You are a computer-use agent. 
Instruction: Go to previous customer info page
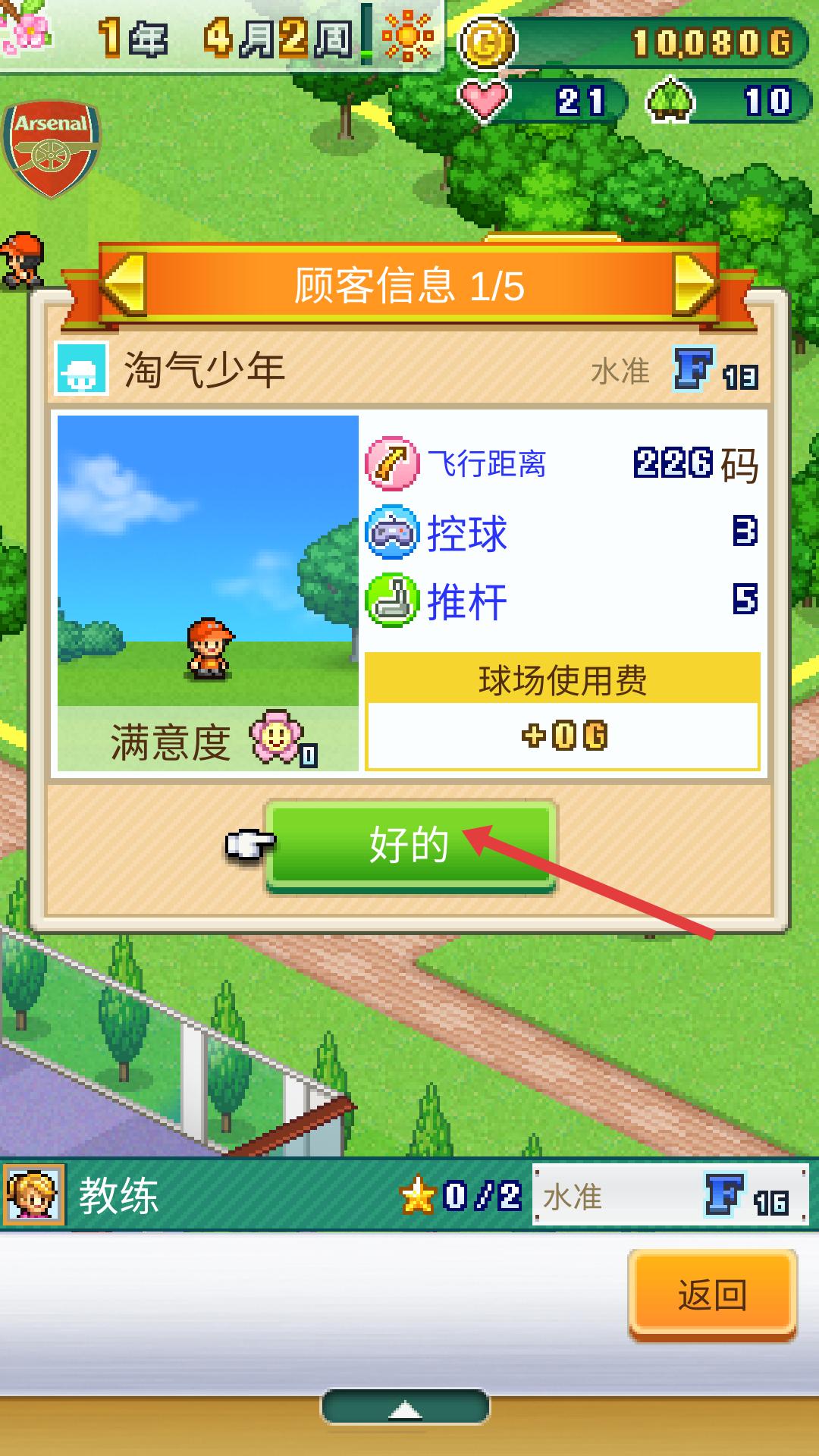pos(124,284)
